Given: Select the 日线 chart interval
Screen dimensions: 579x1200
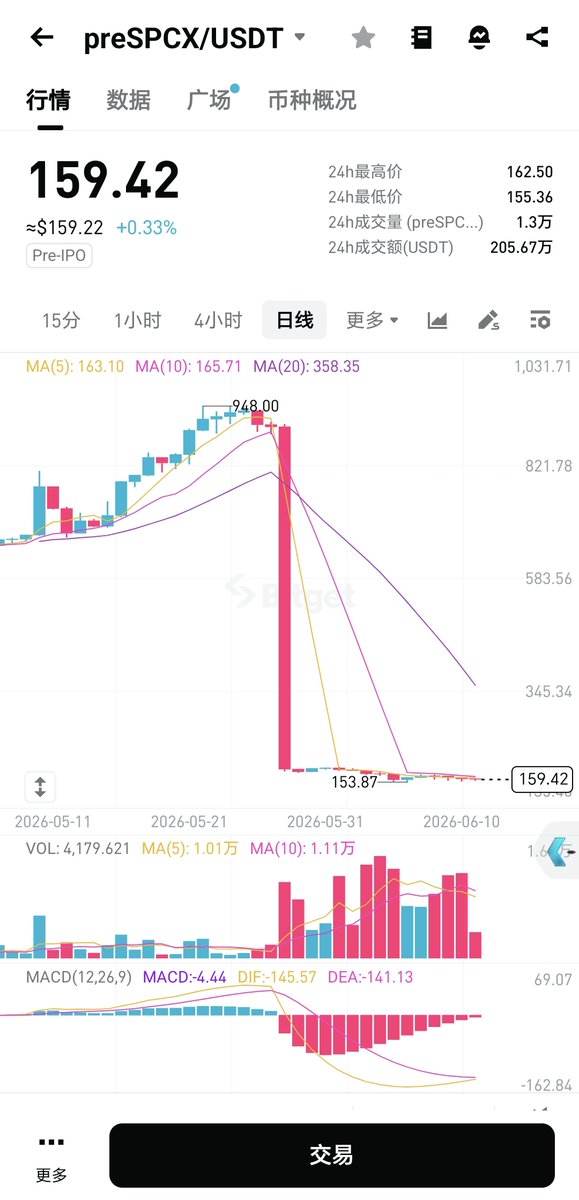Looking at the screenshot, I should point(295,320).
